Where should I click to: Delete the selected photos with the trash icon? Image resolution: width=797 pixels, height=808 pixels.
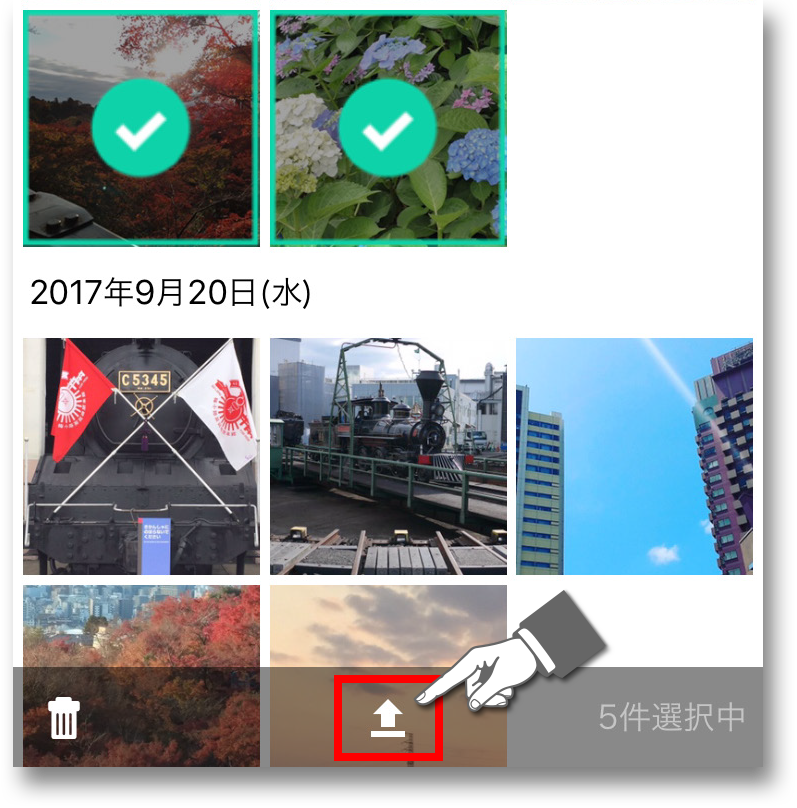pos(64,718)
